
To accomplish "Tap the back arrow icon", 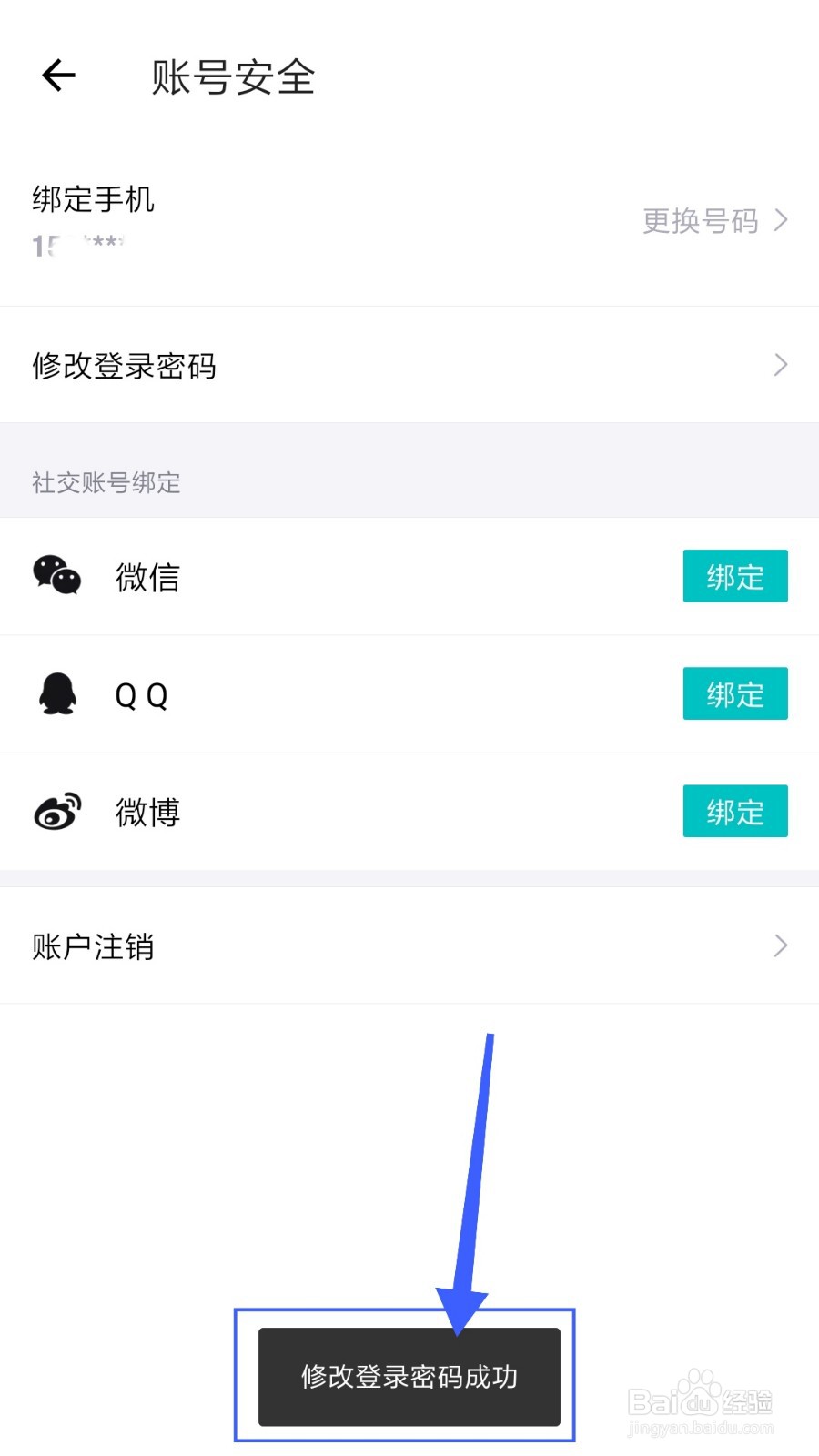I will tap(56, 76).
